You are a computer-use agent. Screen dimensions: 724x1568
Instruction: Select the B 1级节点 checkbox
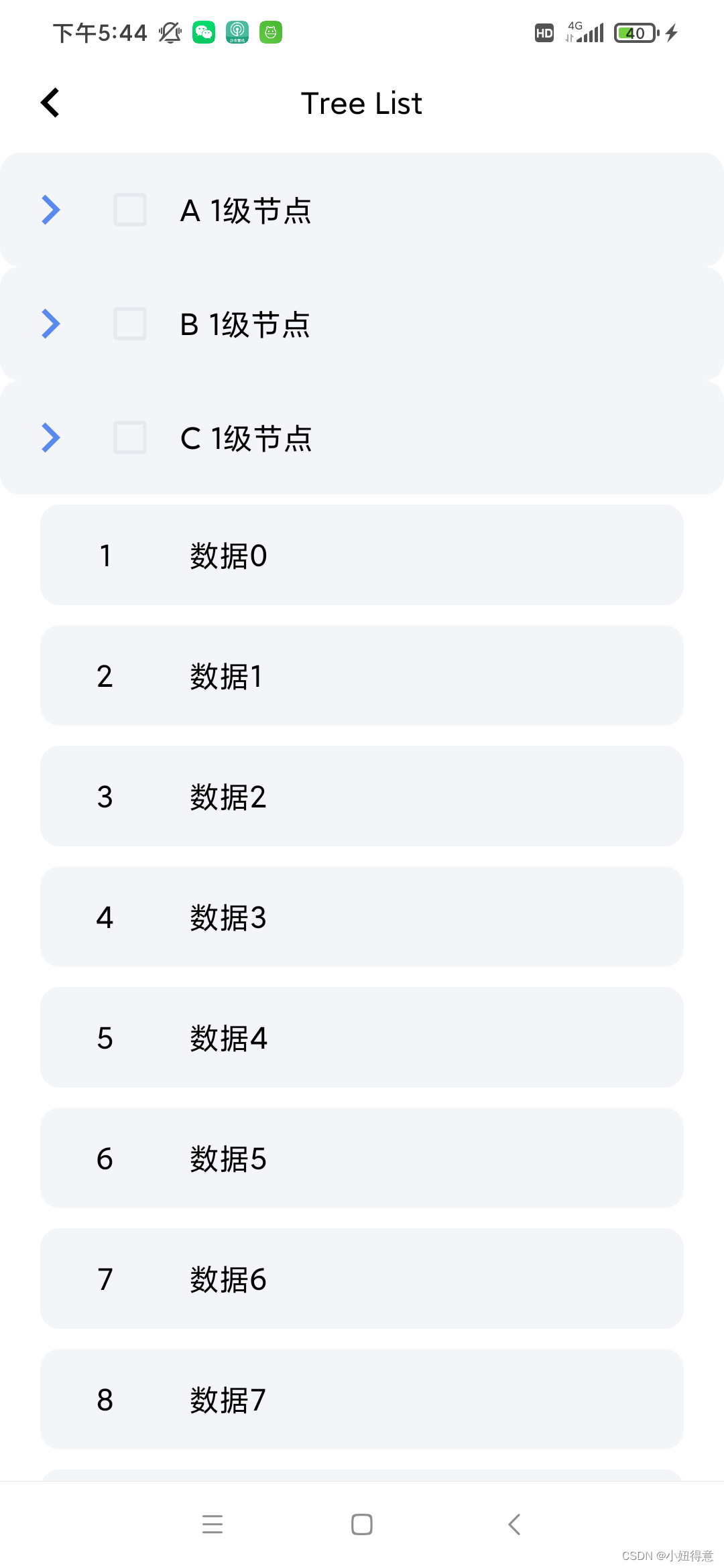(x=130, y=324)
